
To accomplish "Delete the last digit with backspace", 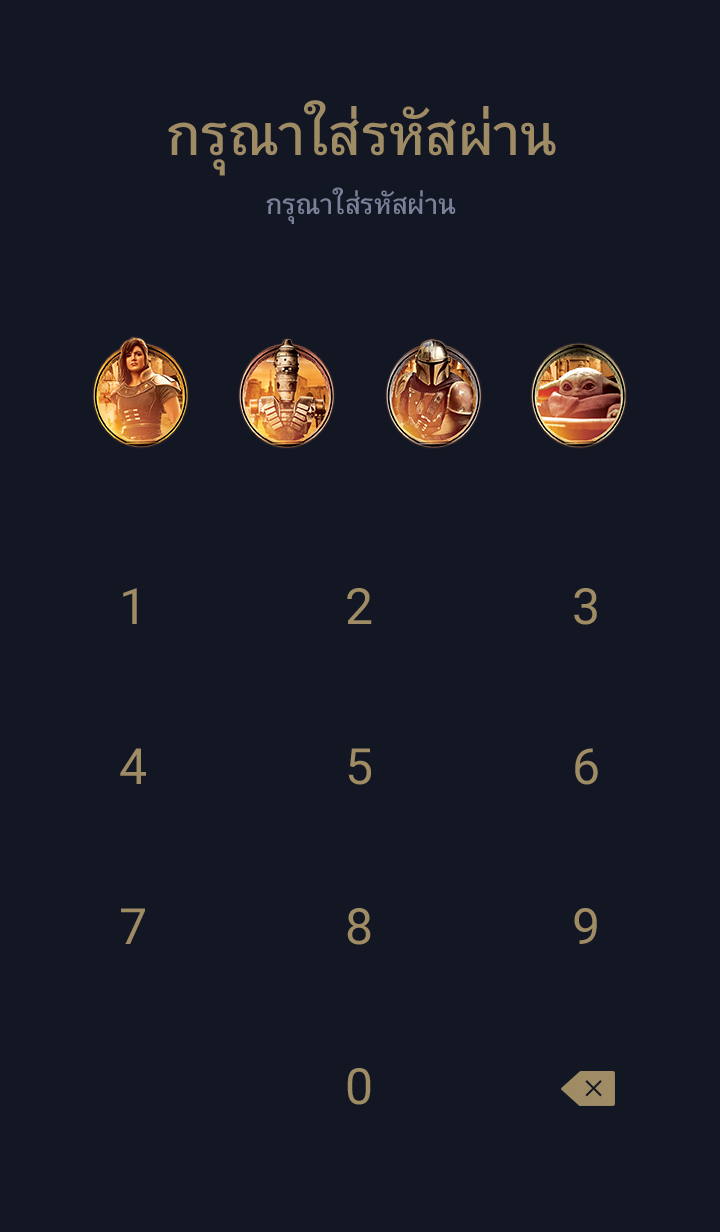I will pos(588,1088).
